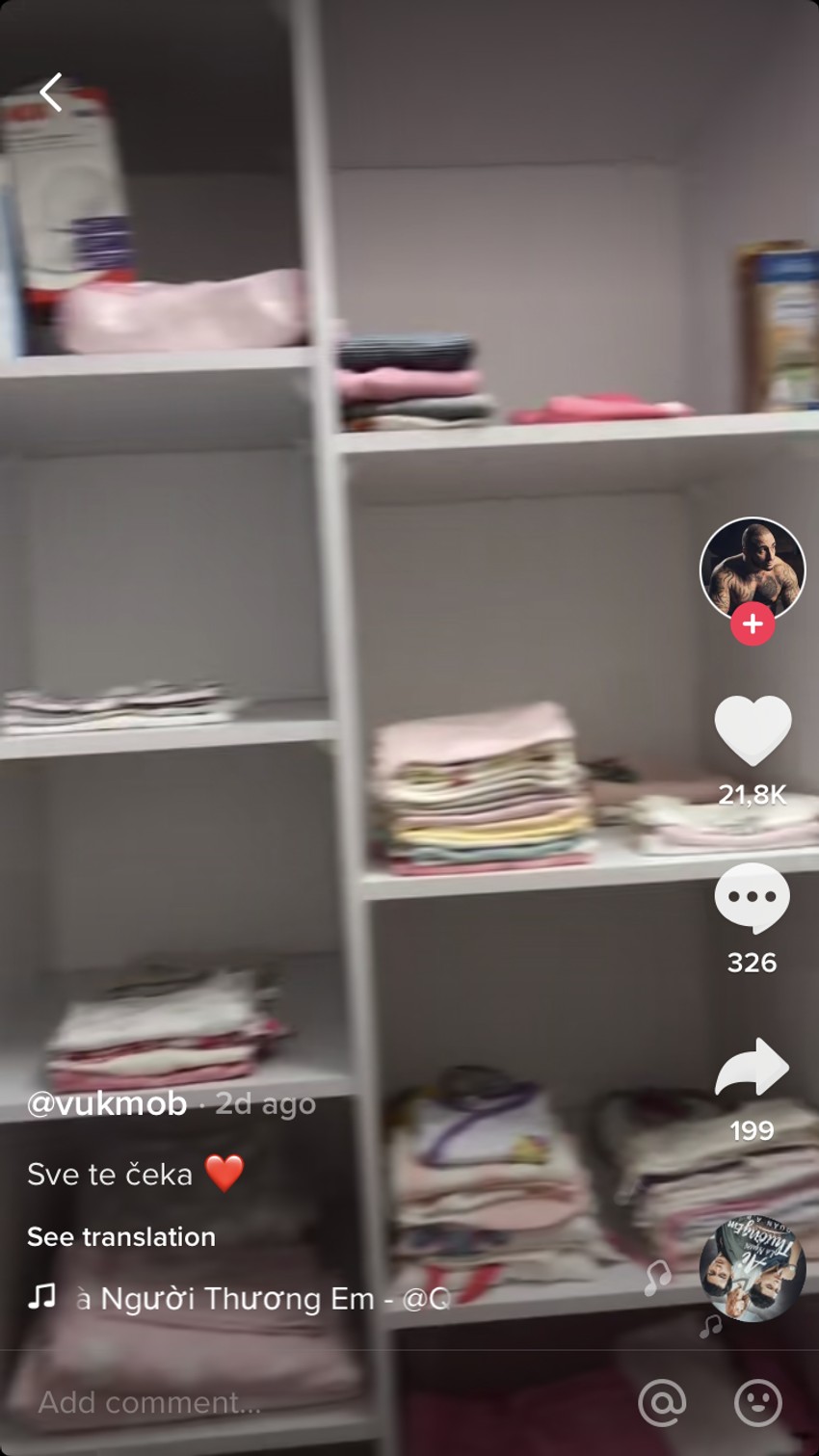The height and width of the screenshot is (1456, 819).
Task: Open the @vukmob username
Action: (x=107, y=1103)
